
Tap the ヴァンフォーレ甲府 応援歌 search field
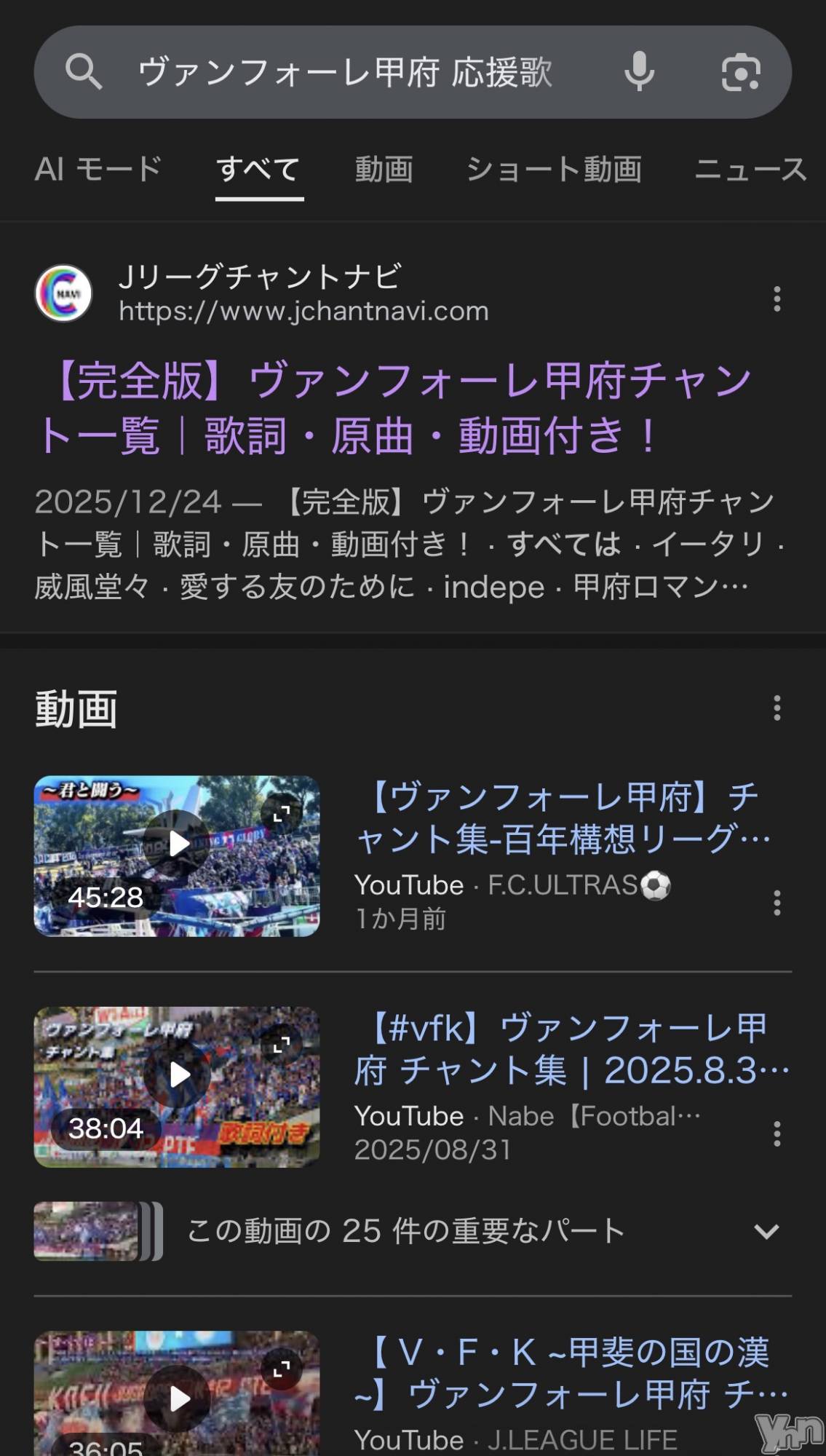pyautogui.click(x=345, y=73)
